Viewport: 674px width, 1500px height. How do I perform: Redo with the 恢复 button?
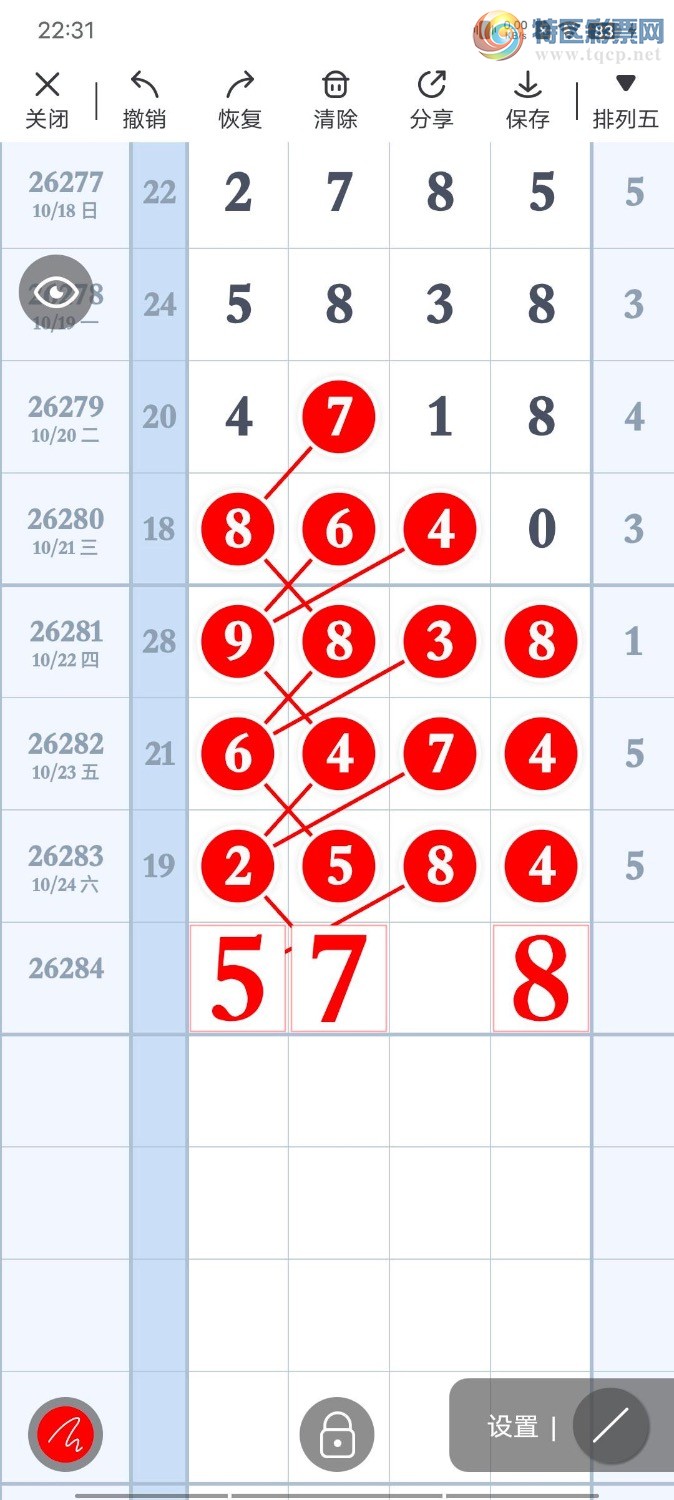click(240, 100)
